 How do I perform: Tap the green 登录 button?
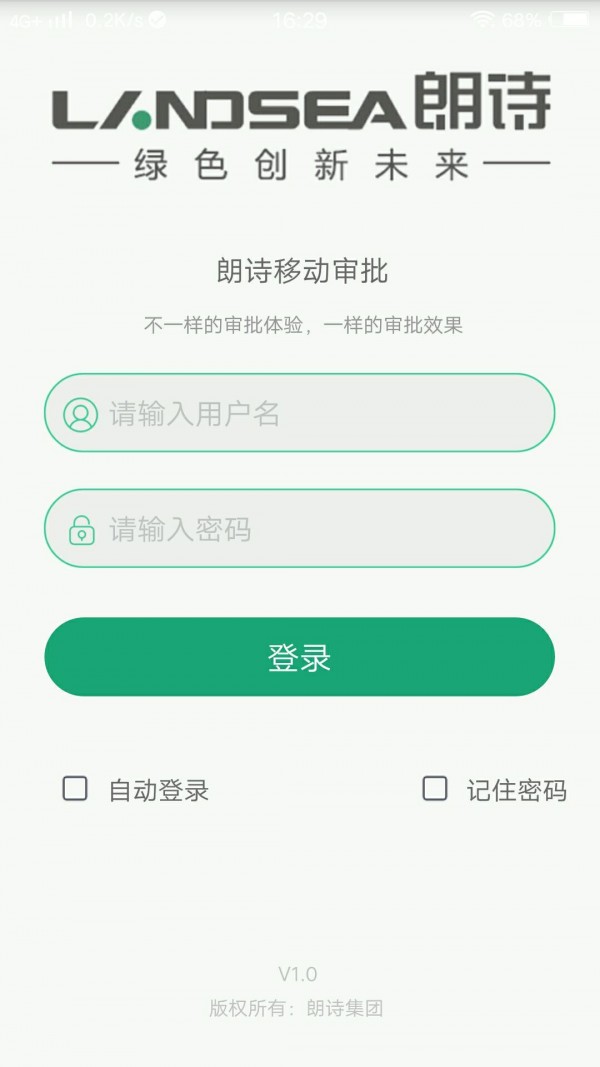[x=299, y=657]
